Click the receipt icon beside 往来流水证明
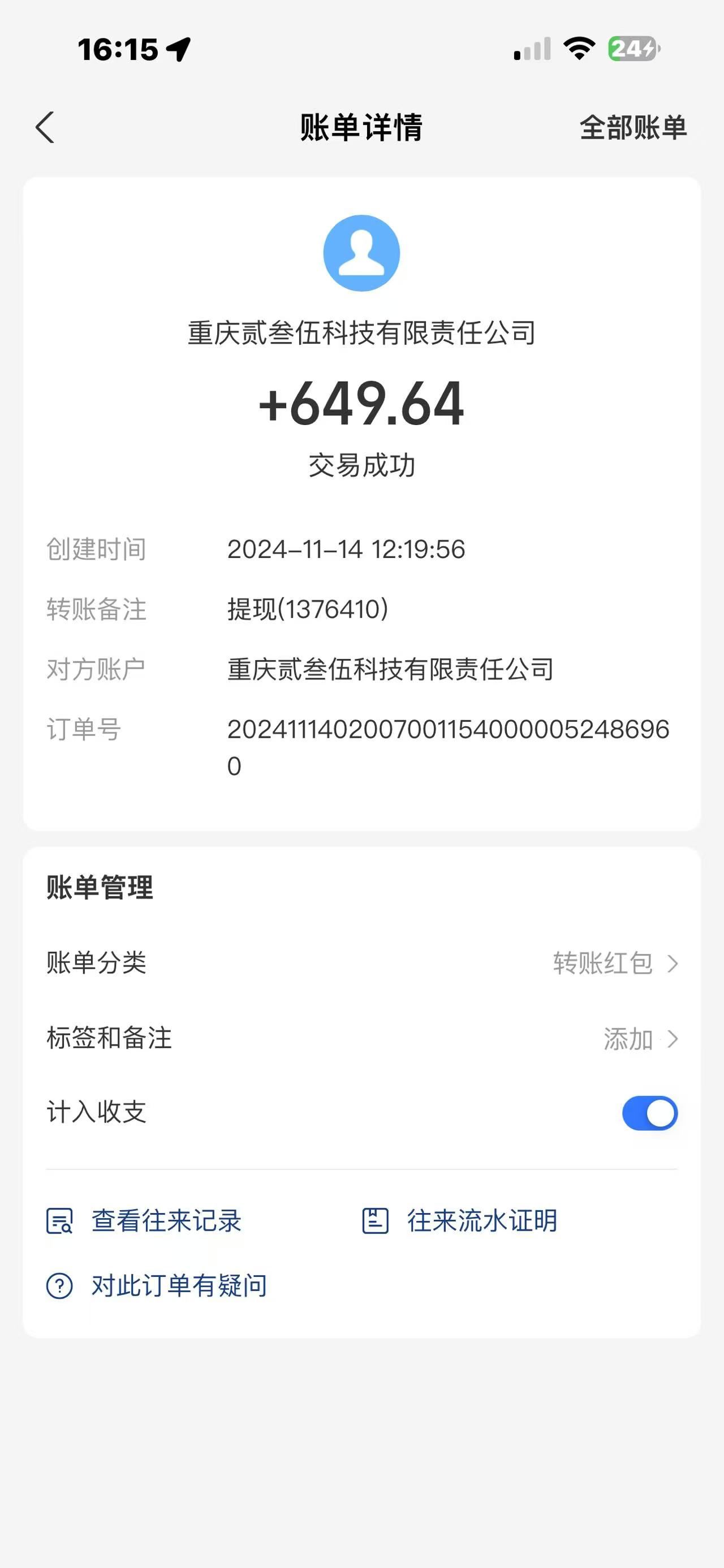Screen dimensions: 724x1568 (375, 1221)
